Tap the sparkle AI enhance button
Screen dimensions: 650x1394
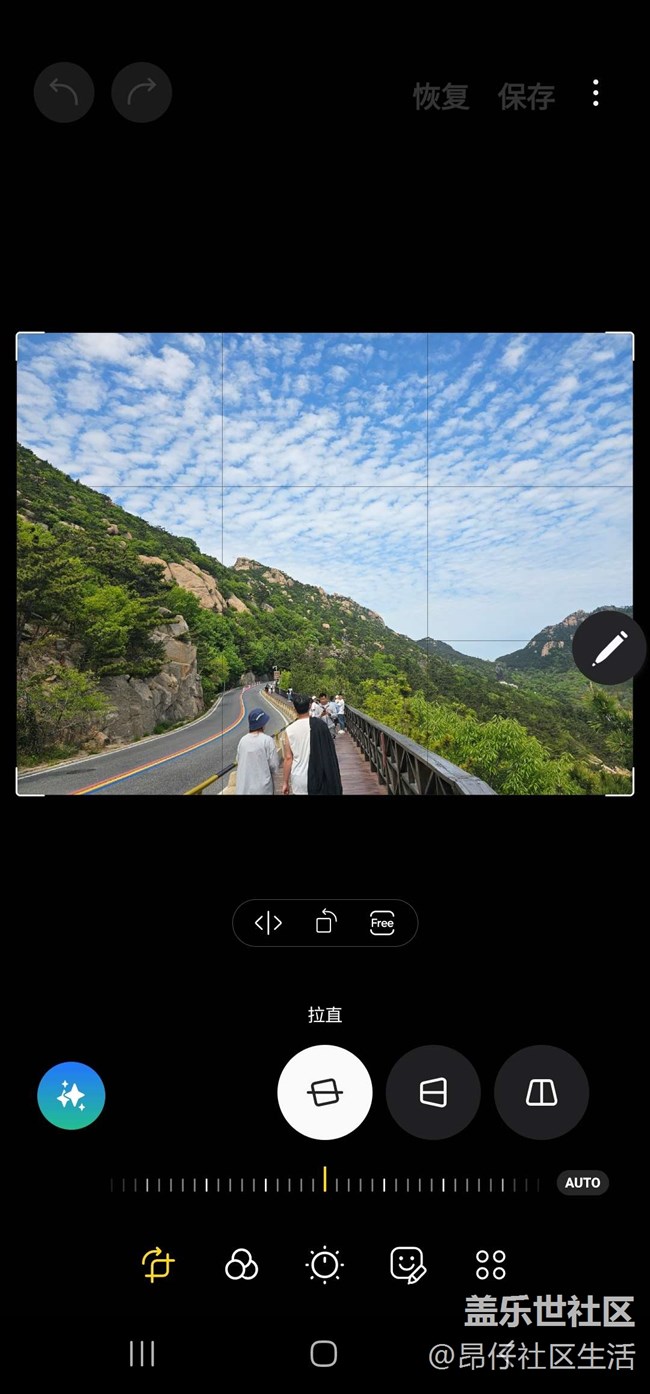(71, 1096)
